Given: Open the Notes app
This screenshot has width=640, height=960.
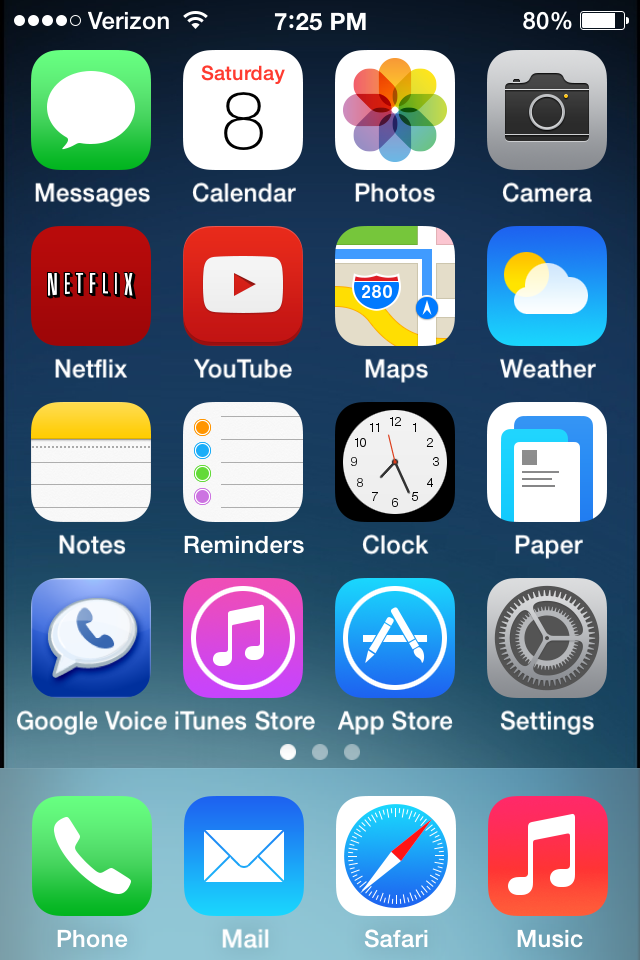Looking at the screenshot, I should pyautogui.click(x=91, y=462).
